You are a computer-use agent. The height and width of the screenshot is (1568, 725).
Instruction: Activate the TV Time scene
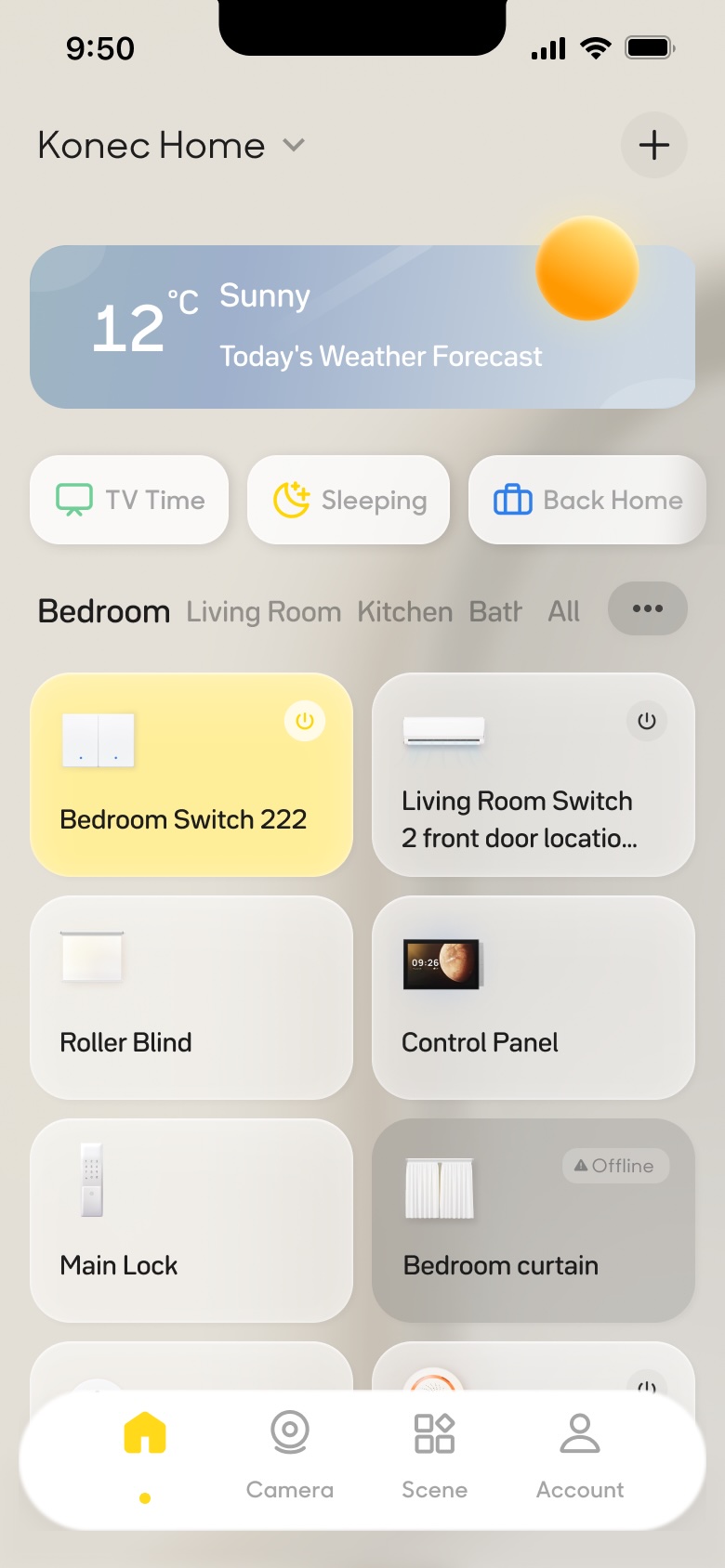tap(129, 500)
